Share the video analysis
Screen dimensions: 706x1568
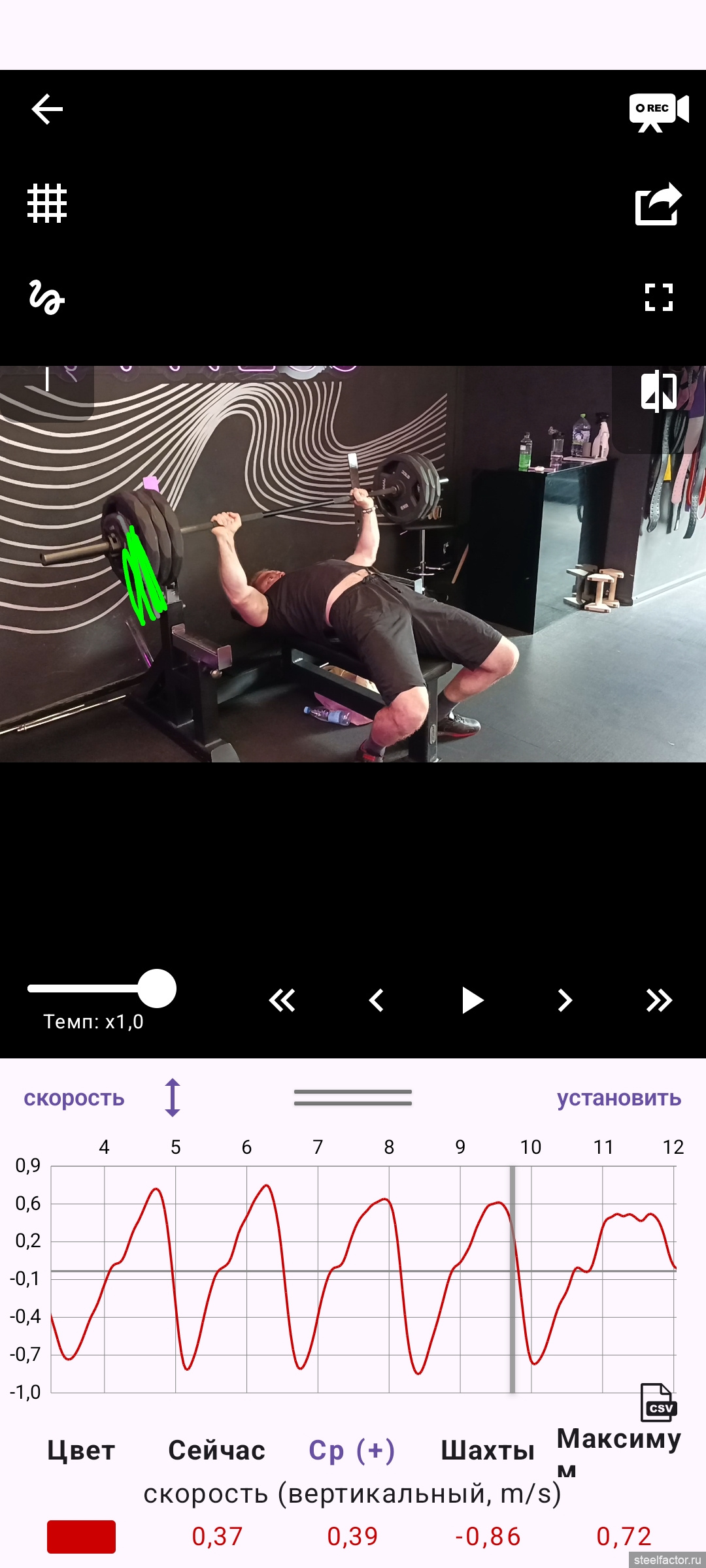tap(658, 204)
